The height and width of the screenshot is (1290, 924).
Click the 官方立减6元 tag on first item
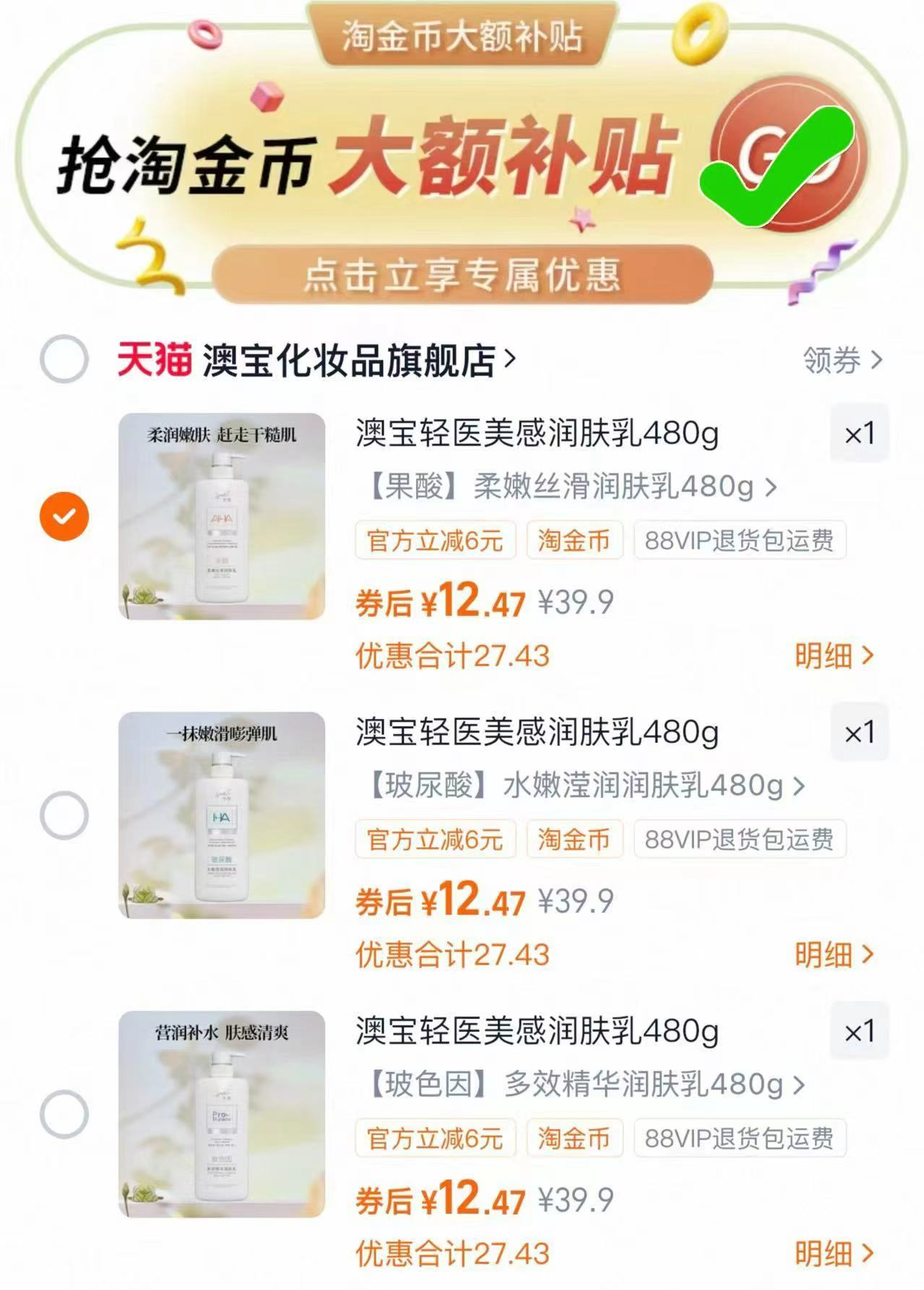click(435, 540)
